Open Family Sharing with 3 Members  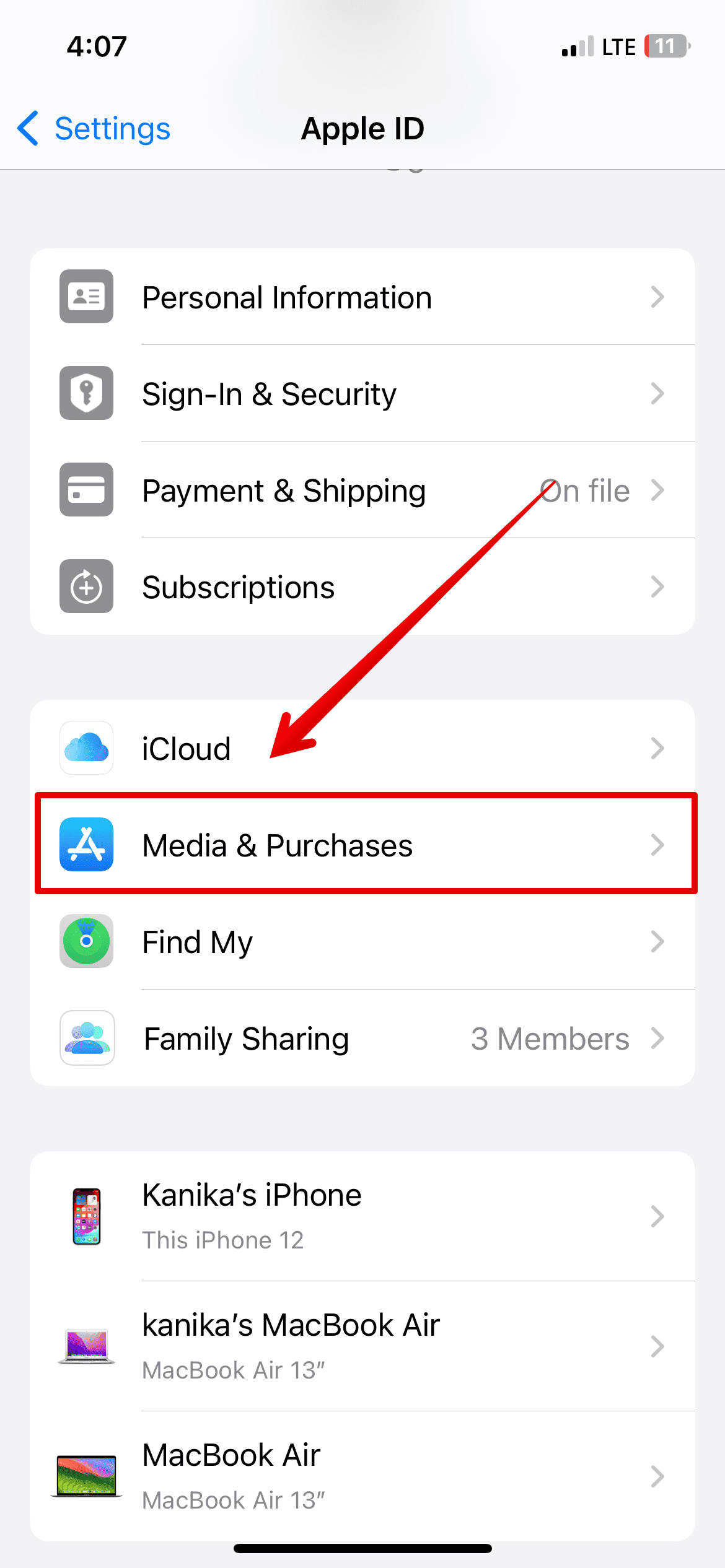tap(362, 1038)
